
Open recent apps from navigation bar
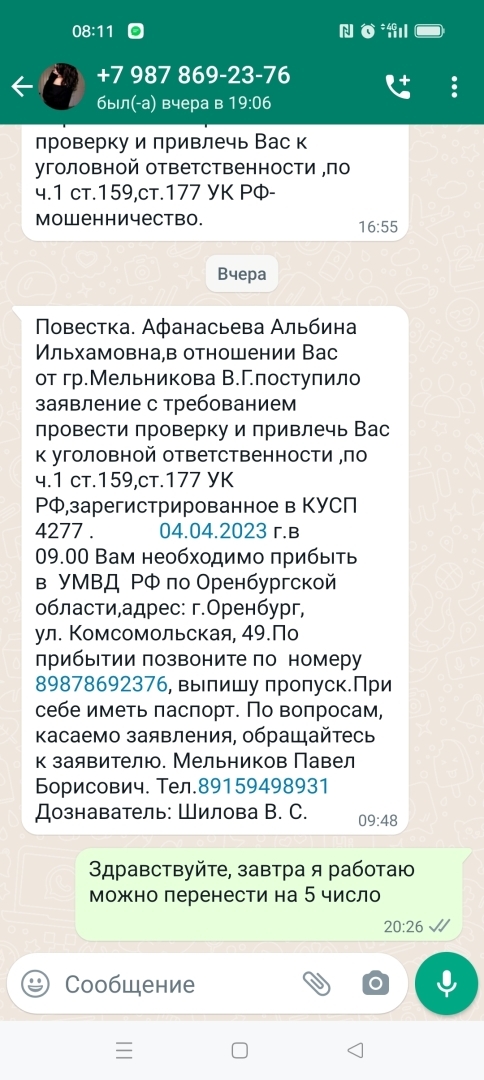coord(124,1050)
